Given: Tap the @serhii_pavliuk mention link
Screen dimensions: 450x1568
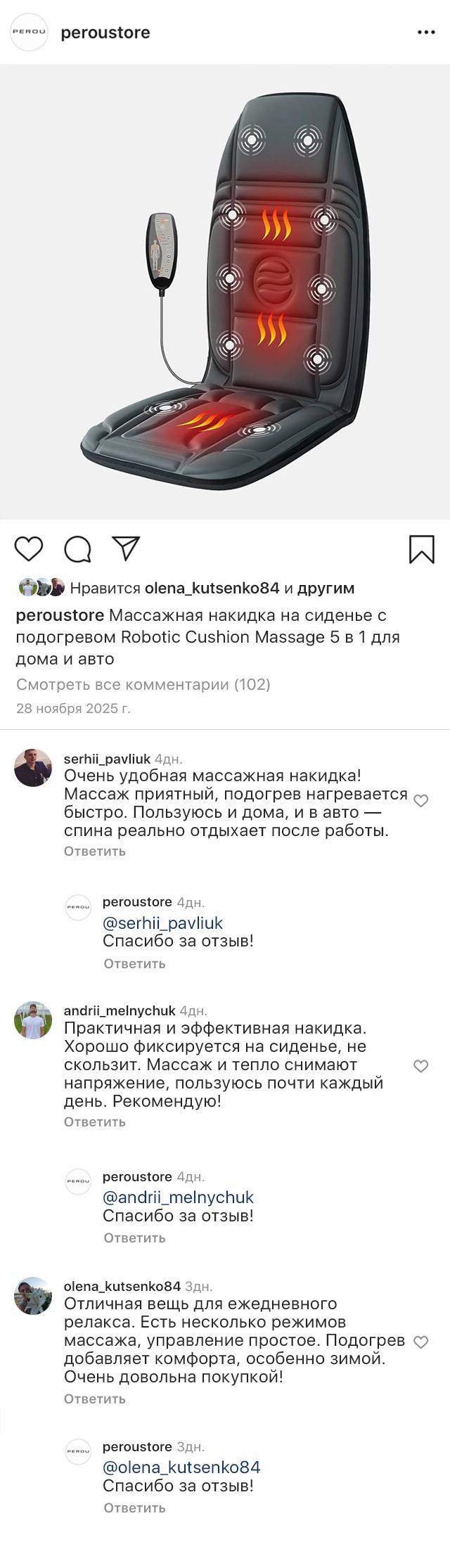Looking at the screenshot, I should tap(162, 923).
